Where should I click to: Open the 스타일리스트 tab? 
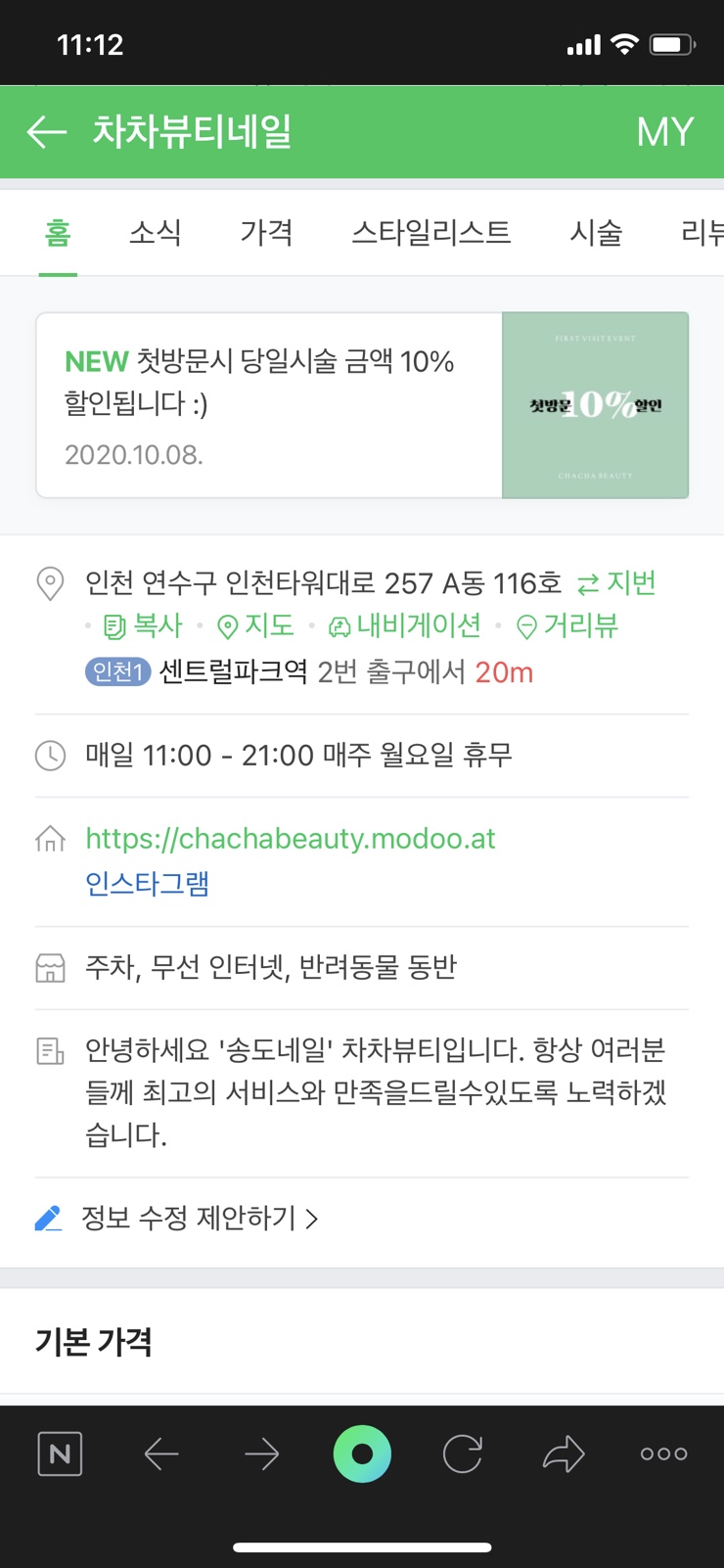(x=430, y=233)
